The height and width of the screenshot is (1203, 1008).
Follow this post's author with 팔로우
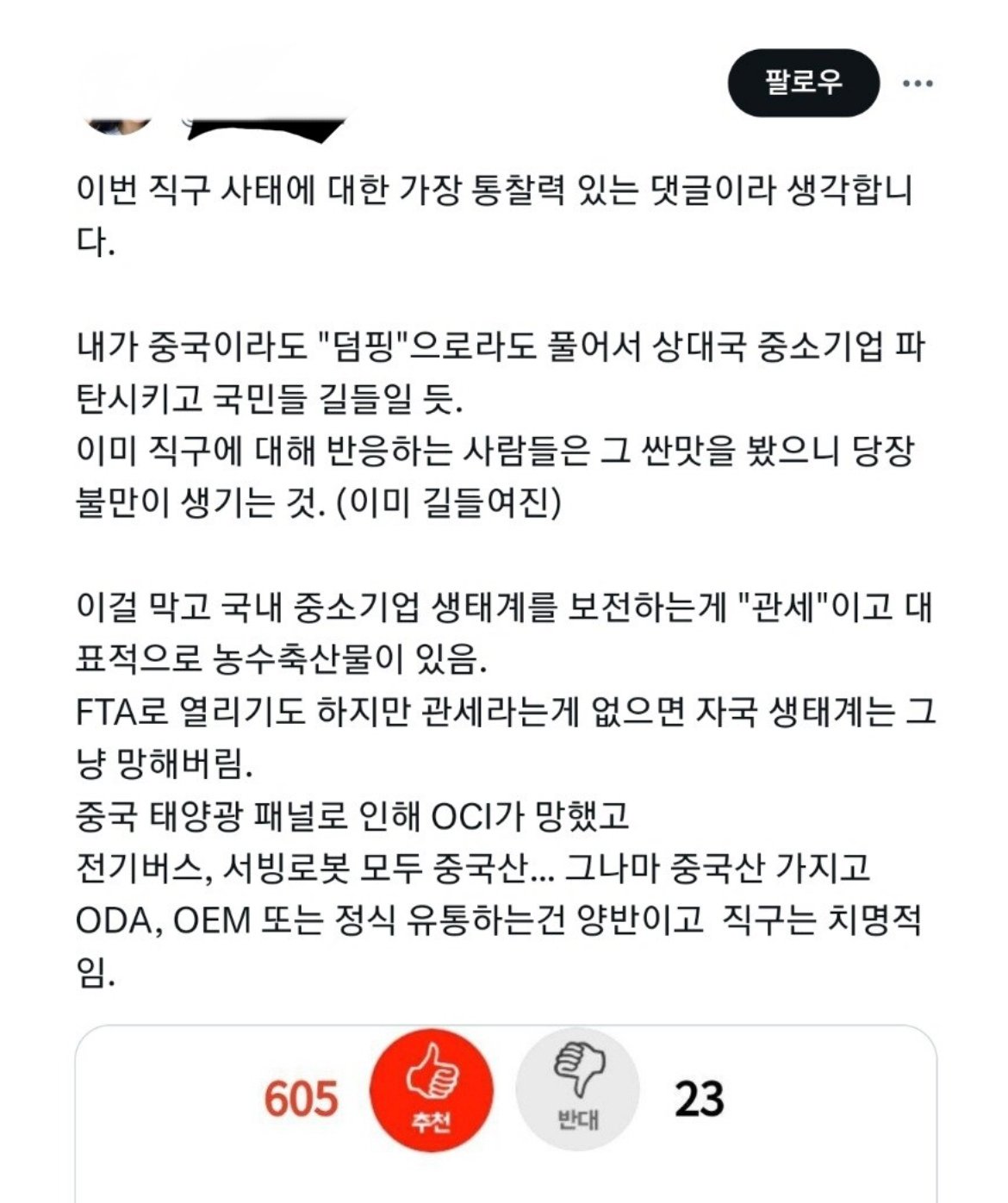tap(803, 84)
